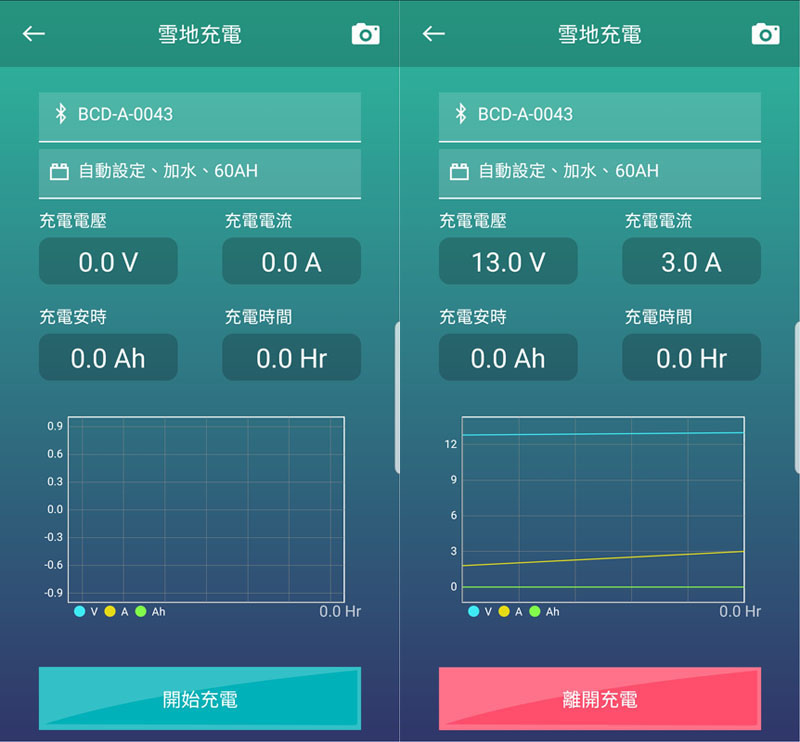Go back from the screen showing 0.0 V
800x742 pixels.
(34, 34)
